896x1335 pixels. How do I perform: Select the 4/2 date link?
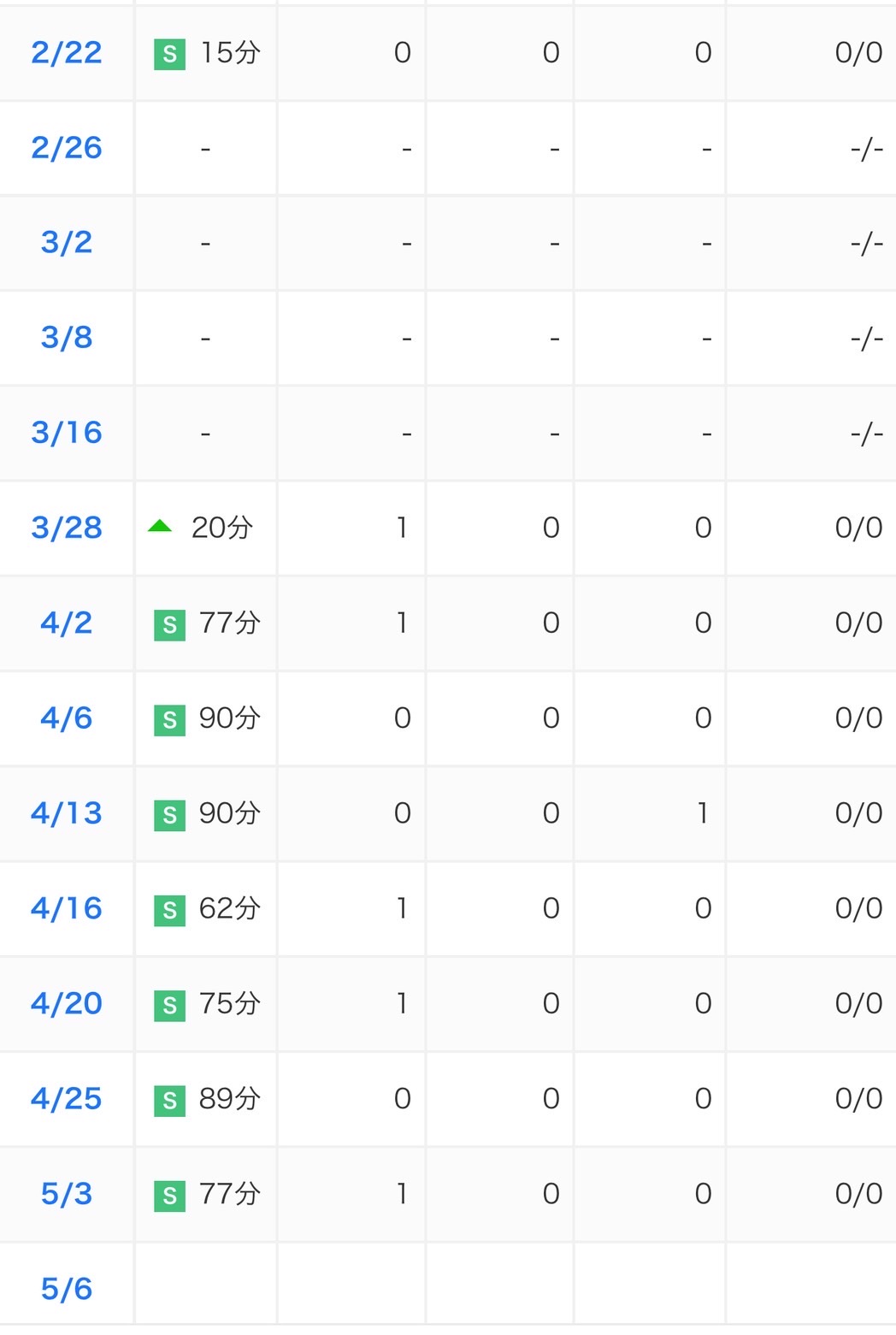click(67, 623)
